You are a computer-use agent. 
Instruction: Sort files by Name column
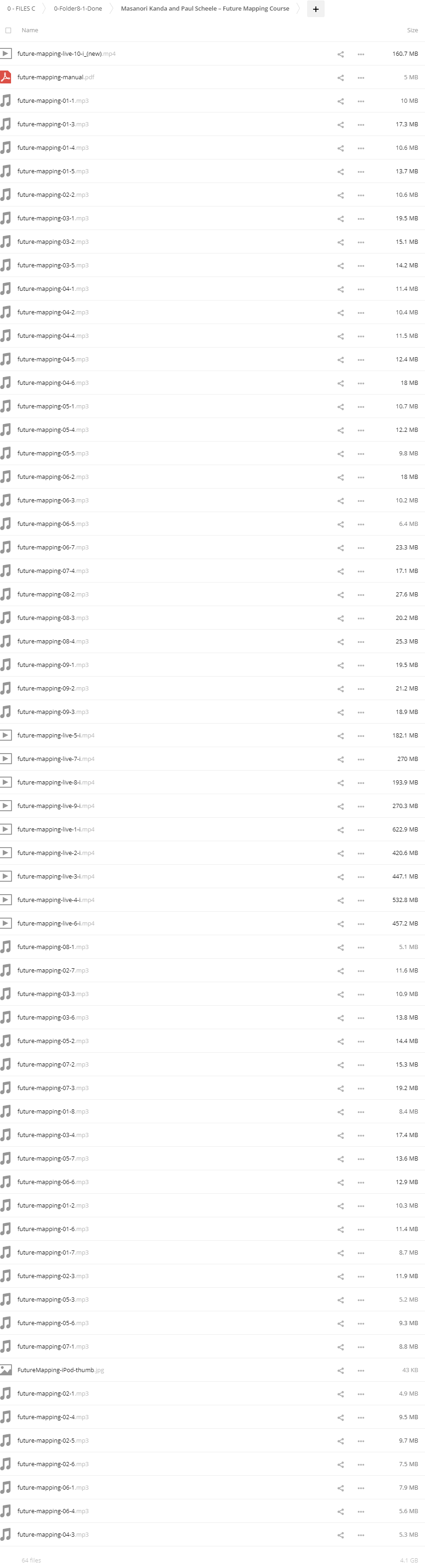[30, 30]
